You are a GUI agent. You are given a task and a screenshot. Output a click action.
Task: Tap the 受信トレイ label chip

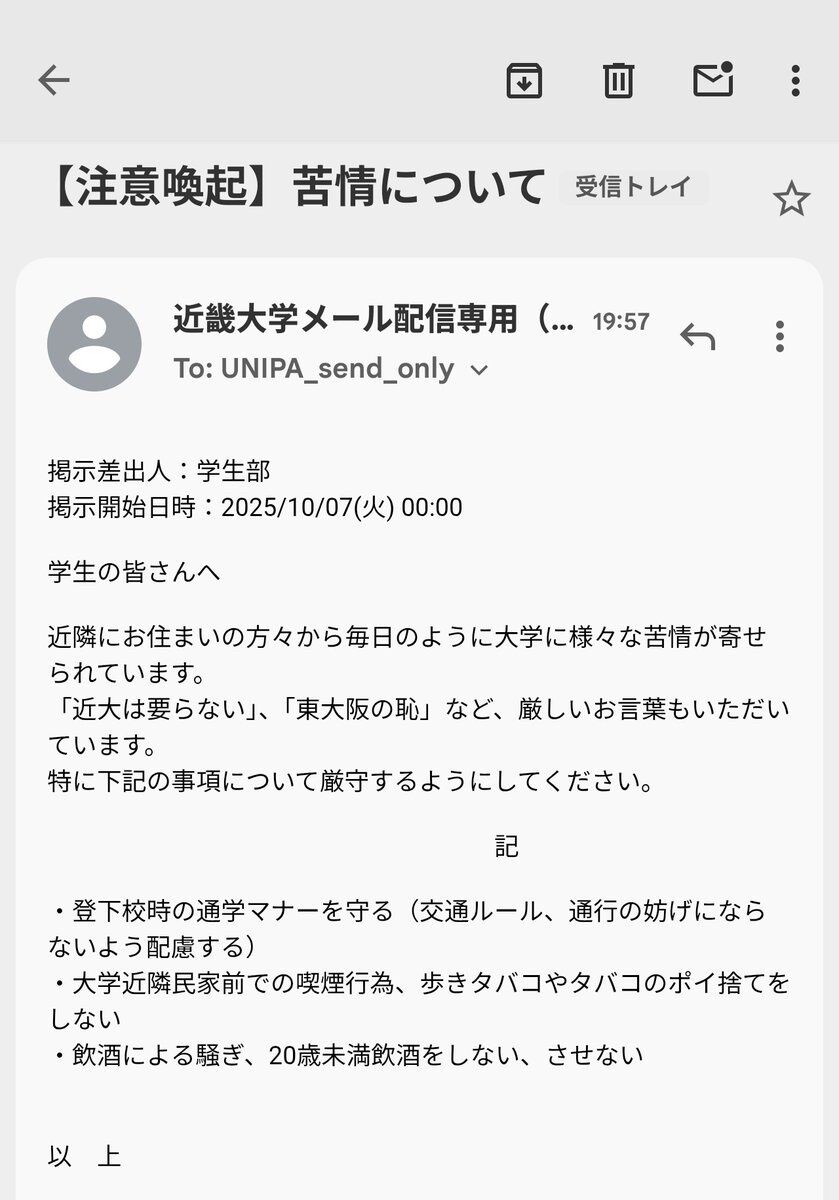click(633, 187)
